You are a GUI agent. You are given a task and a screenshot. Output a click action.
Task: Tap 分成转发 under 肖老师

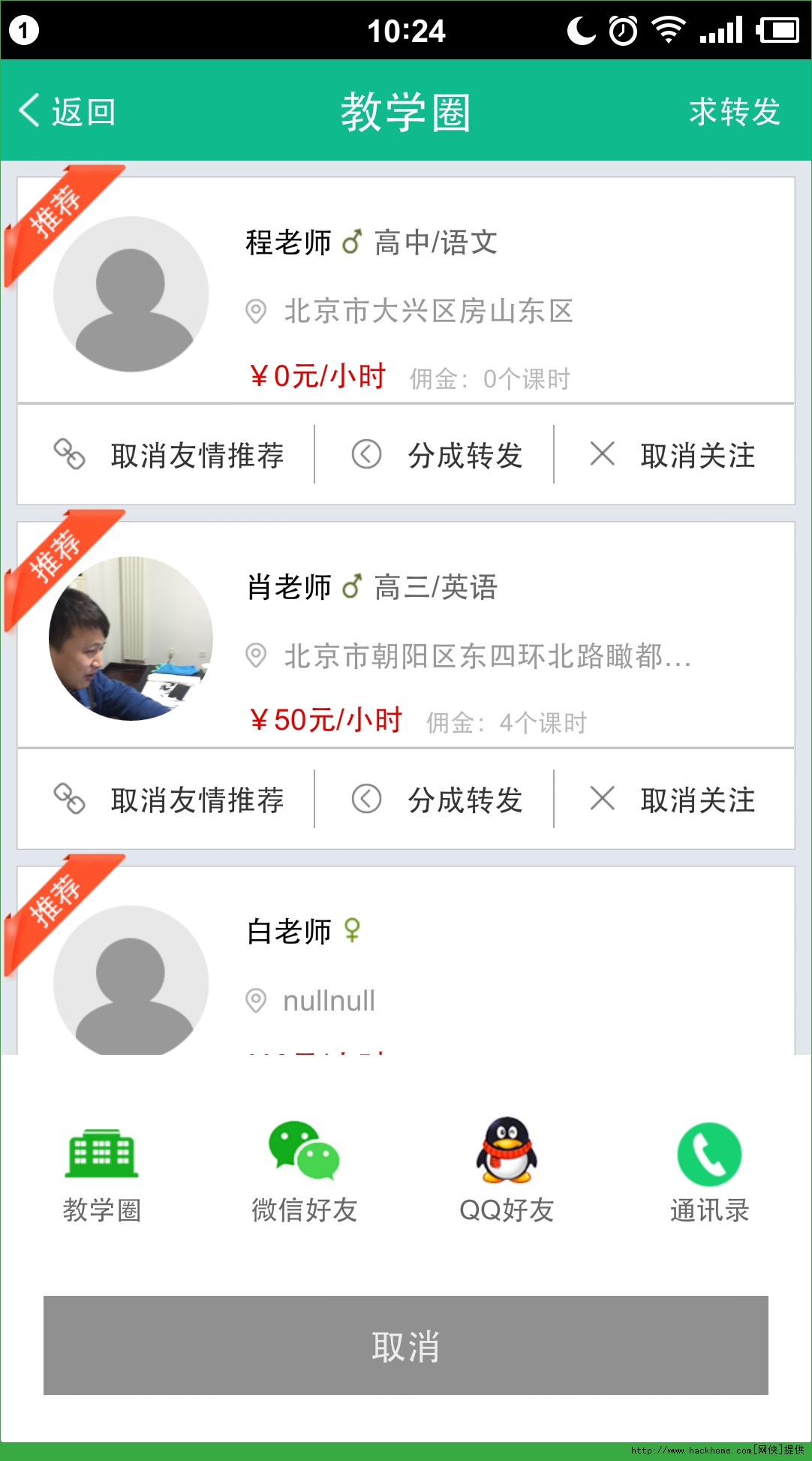point(437,800)
